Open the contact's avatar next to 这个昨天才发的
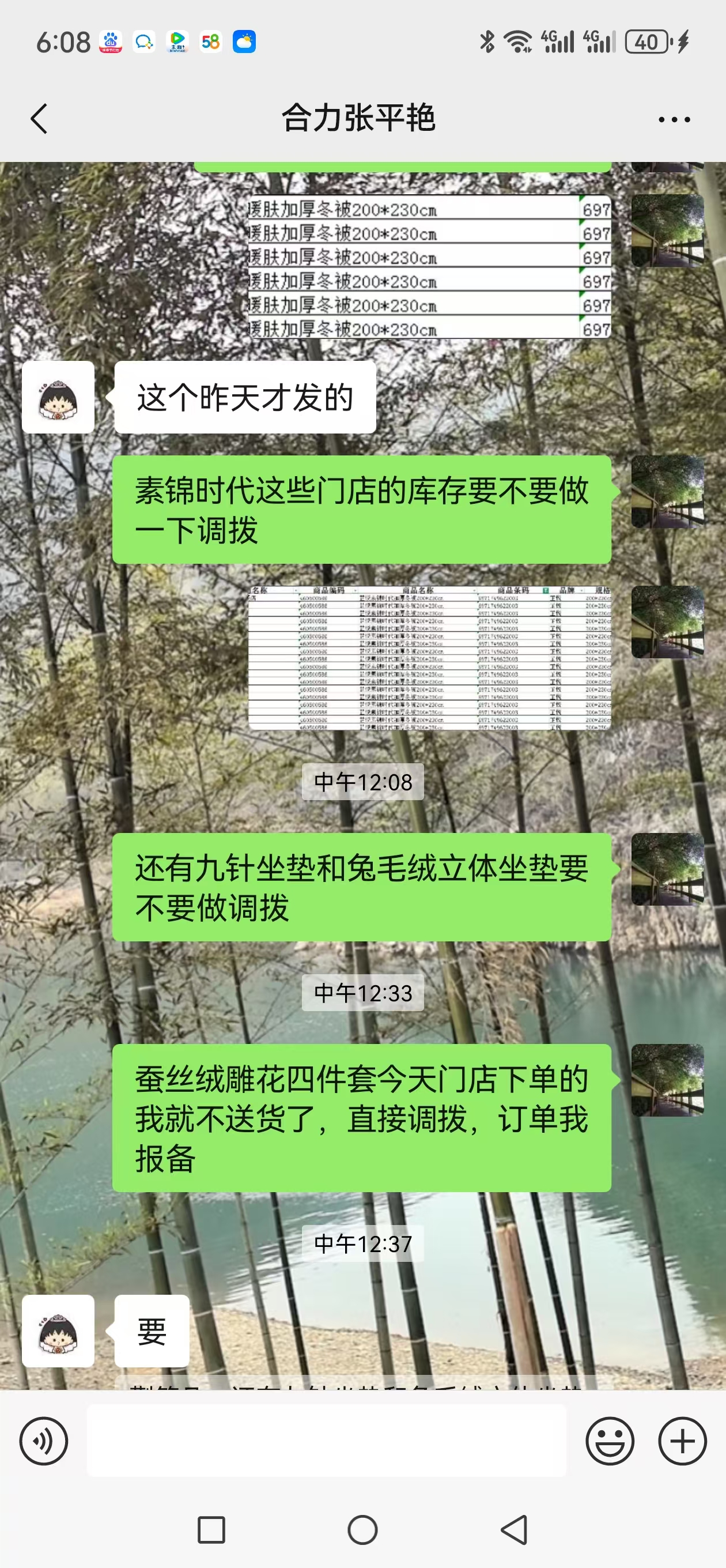The height and width of the screenshot is (1568, 726). point(58,397)
